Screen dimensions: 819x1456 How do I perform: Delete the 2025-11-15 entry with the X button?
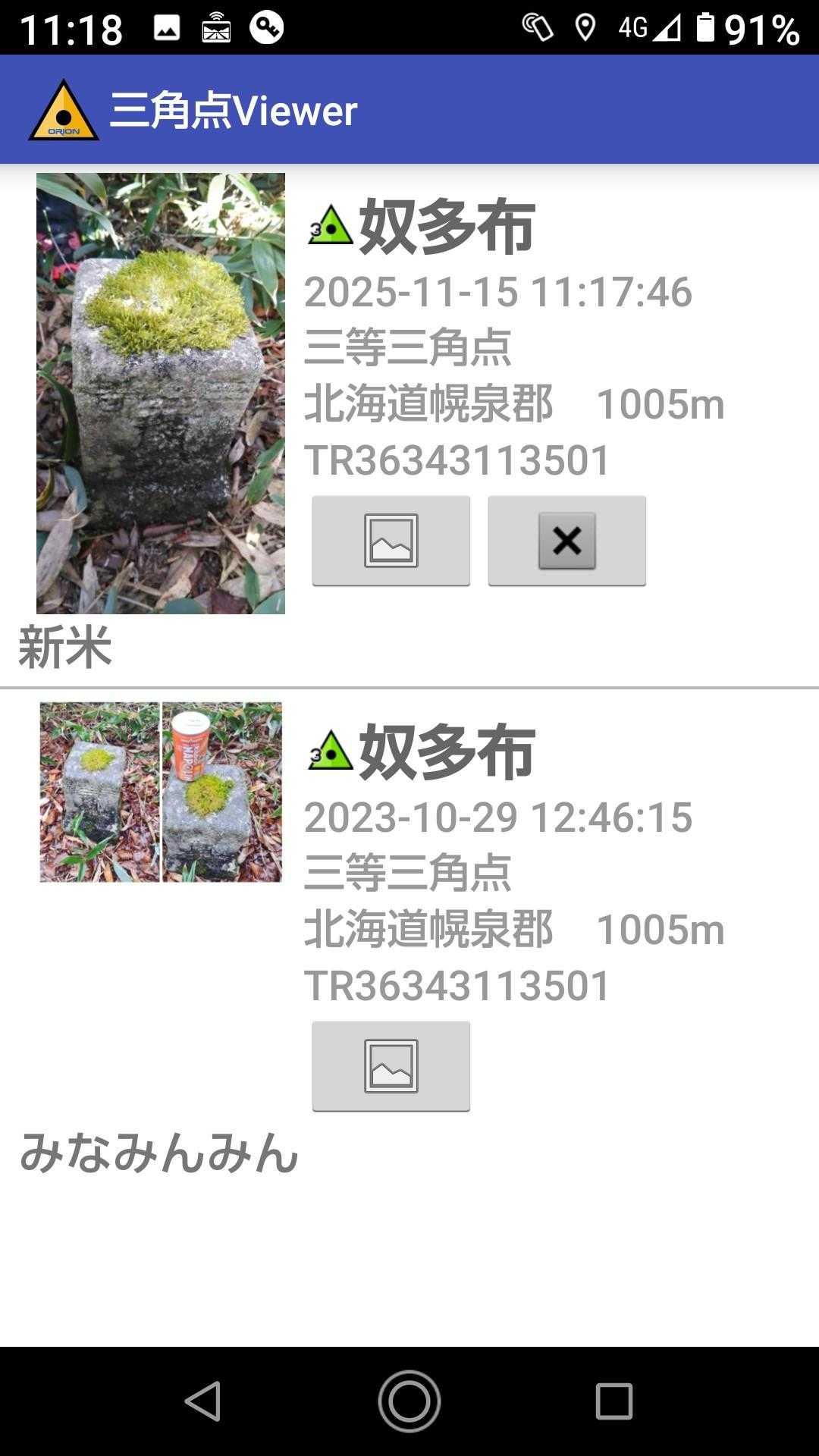coord(567,541)
